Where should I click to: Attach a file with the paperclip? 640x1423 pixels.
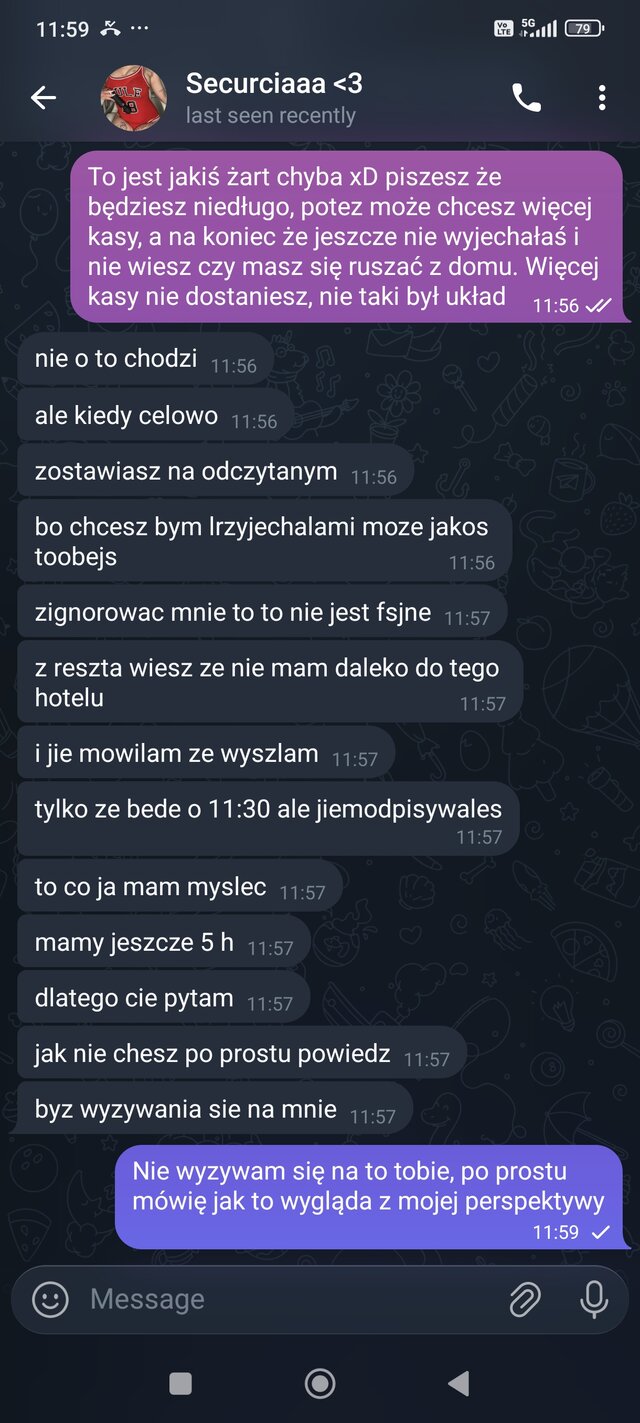tap(524, 1299)
